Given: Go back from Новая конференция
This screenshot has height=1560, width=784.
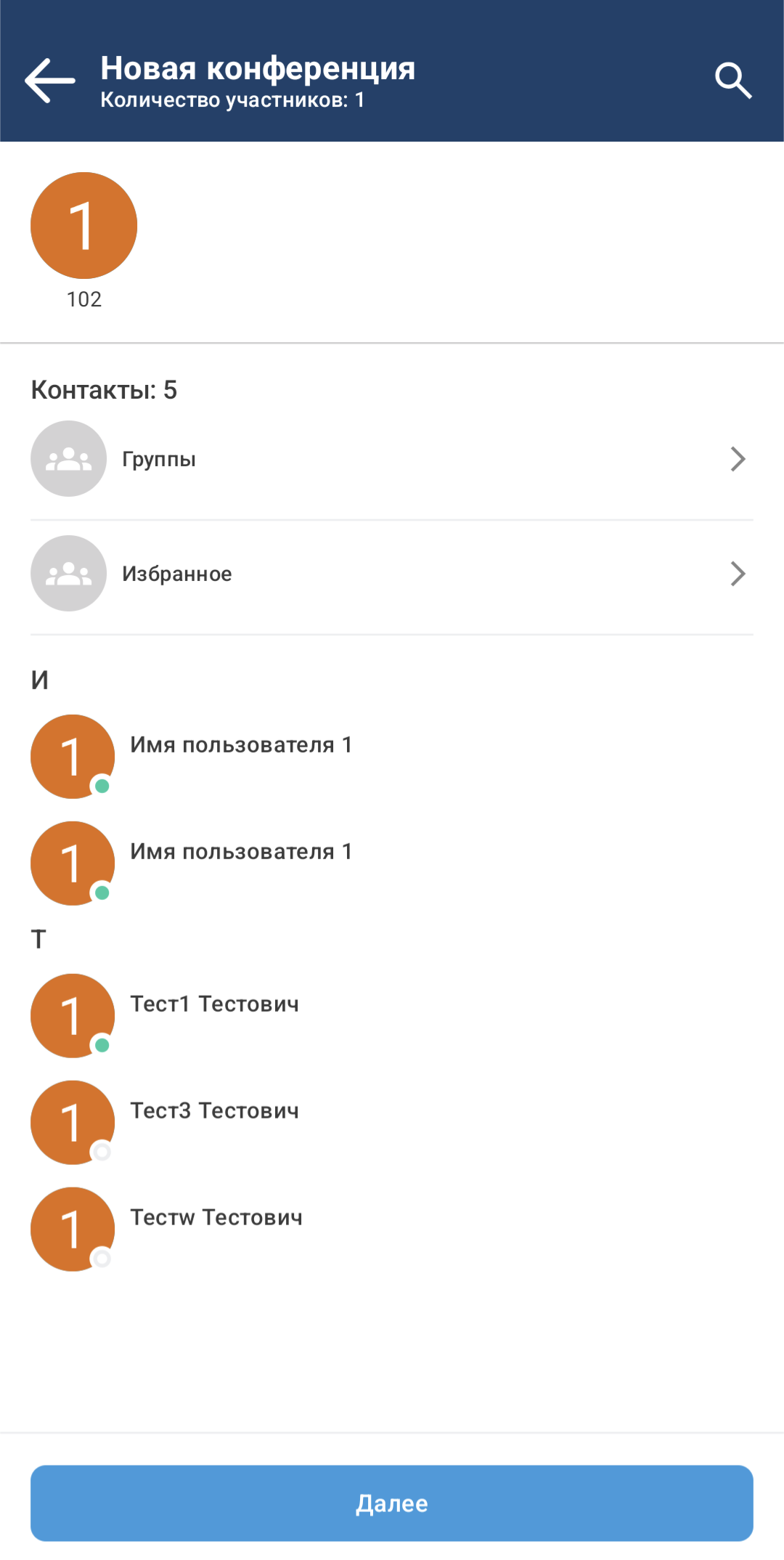Looking at the screenshot, I should pyautogui.click(x=49, y=81).
